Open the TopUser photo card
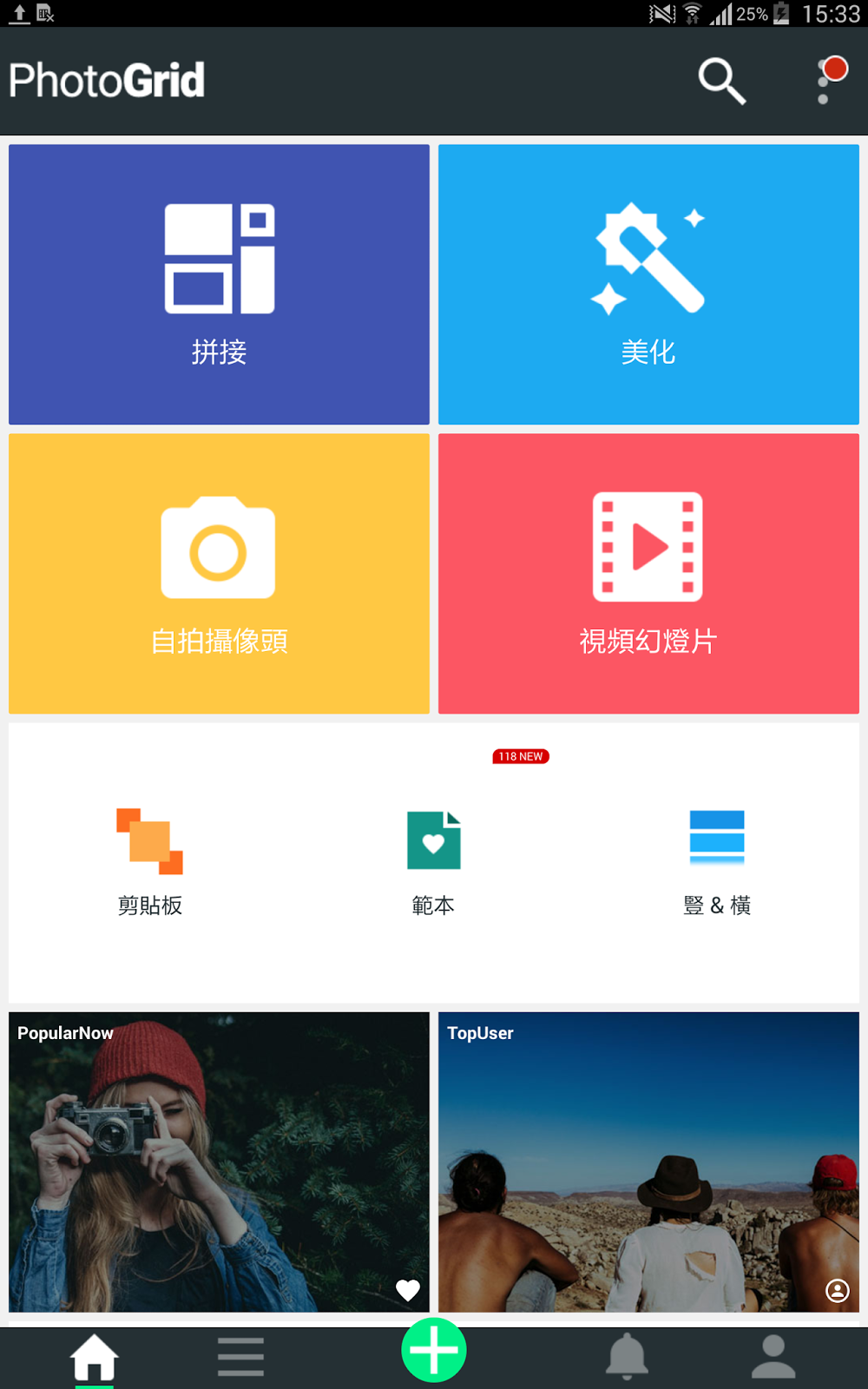The width and height of the screenshot is (868, 1389). click(x=648, y=1162)
